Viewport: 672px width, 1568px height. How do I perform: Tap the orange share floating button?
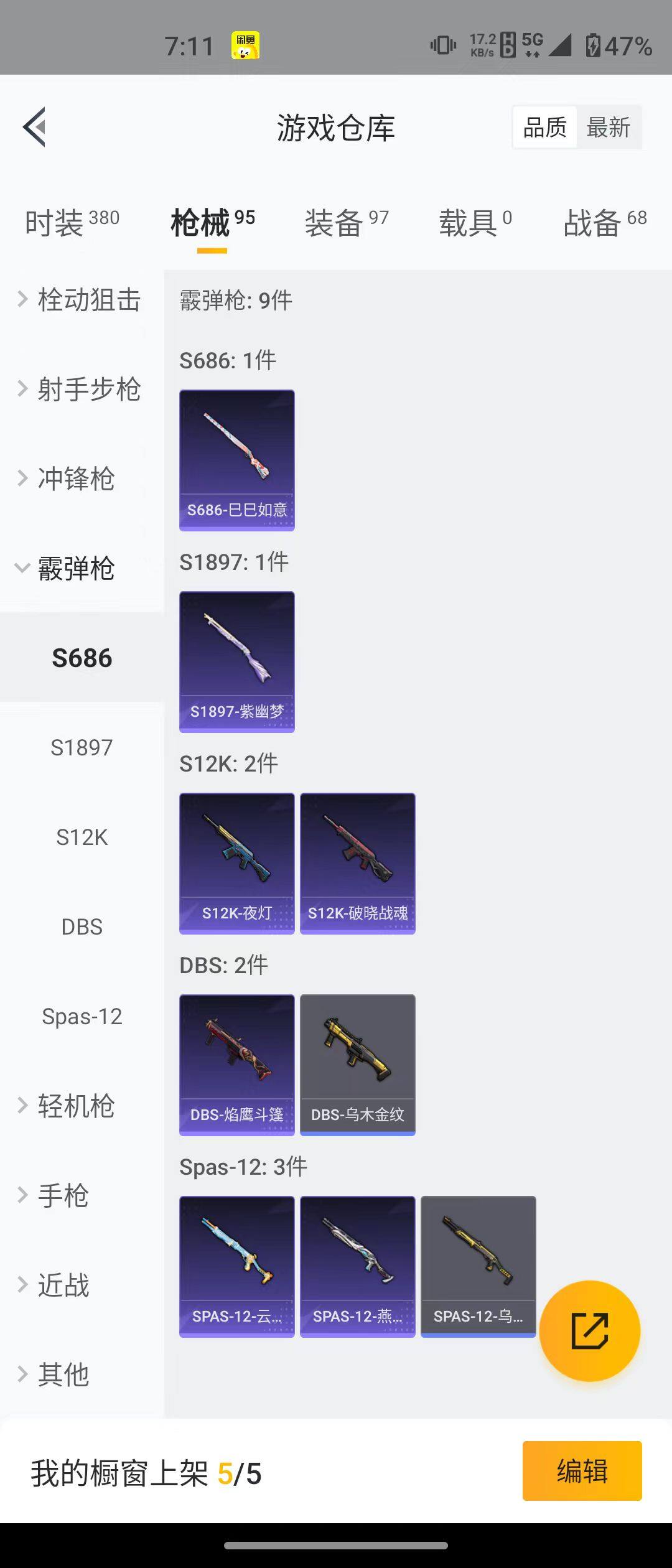589,1331
